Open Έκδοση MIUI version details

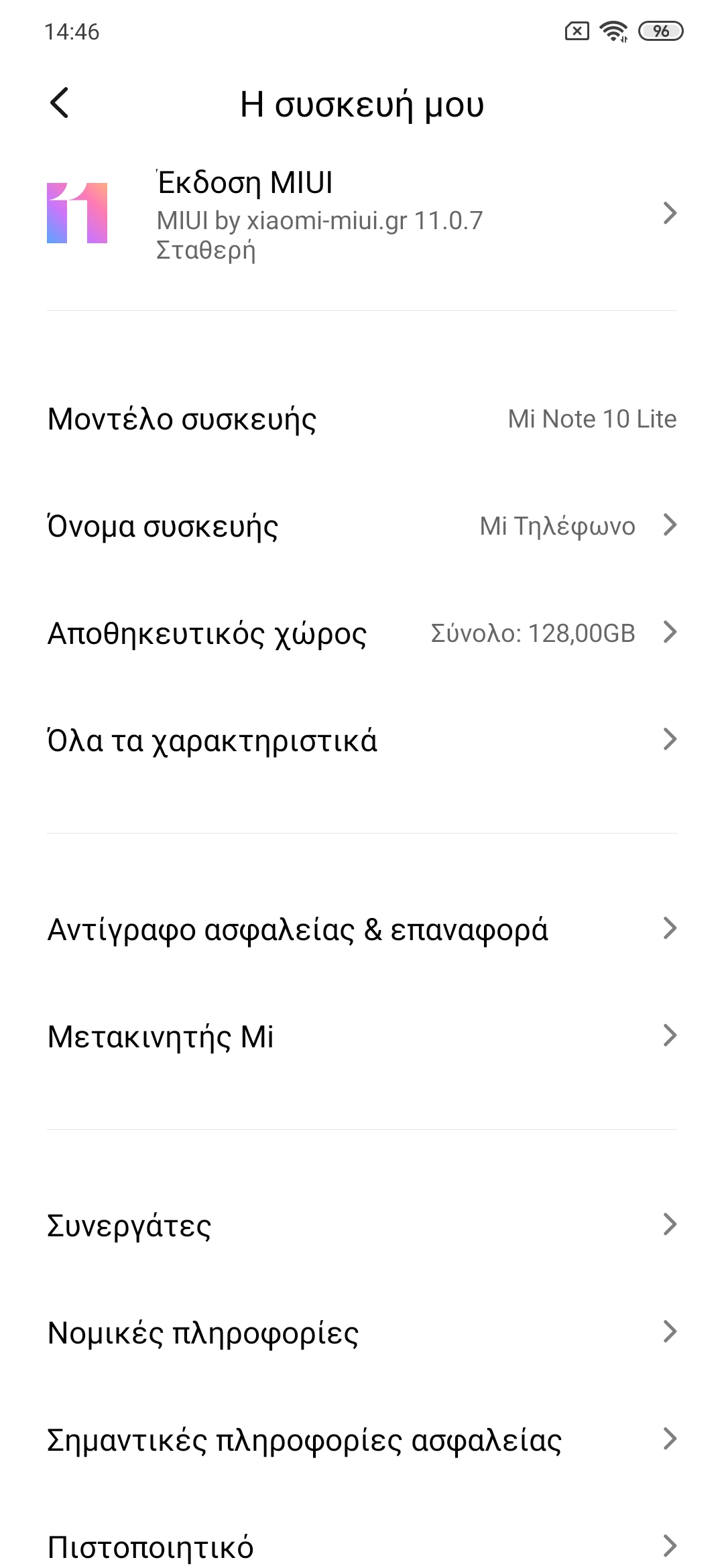(x=362, y=214)
